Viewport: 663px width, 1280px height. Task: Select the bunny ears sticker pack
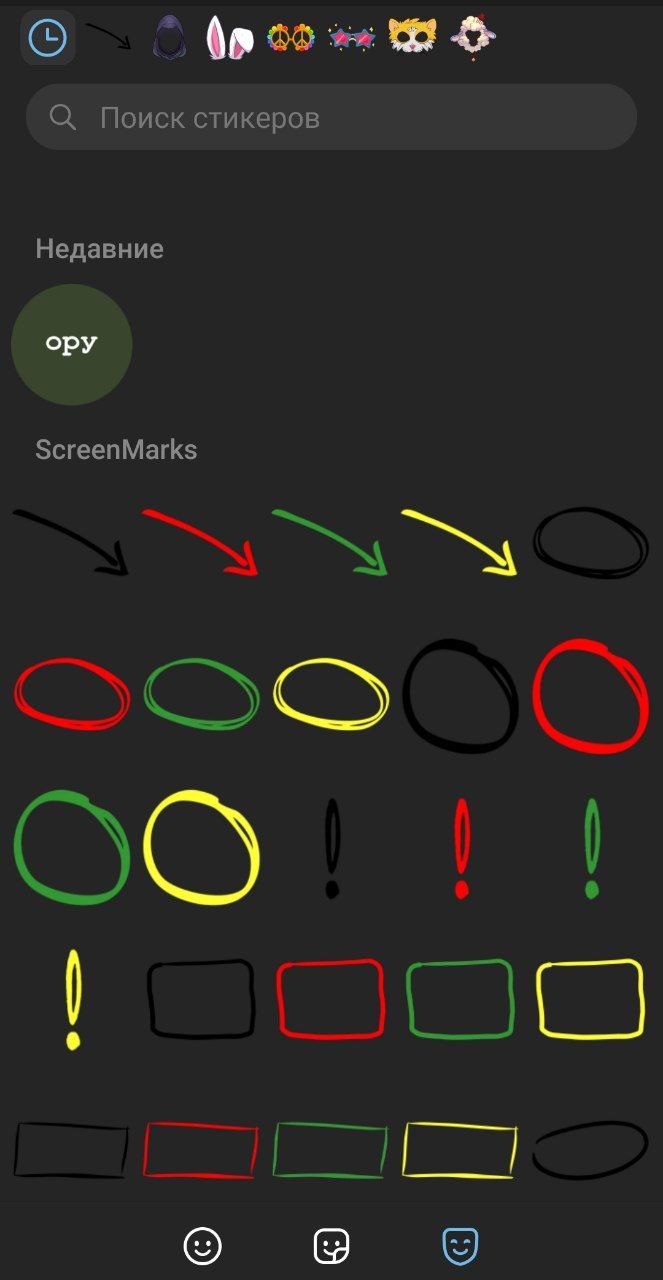pyautogui.click(x=230, y=39)
